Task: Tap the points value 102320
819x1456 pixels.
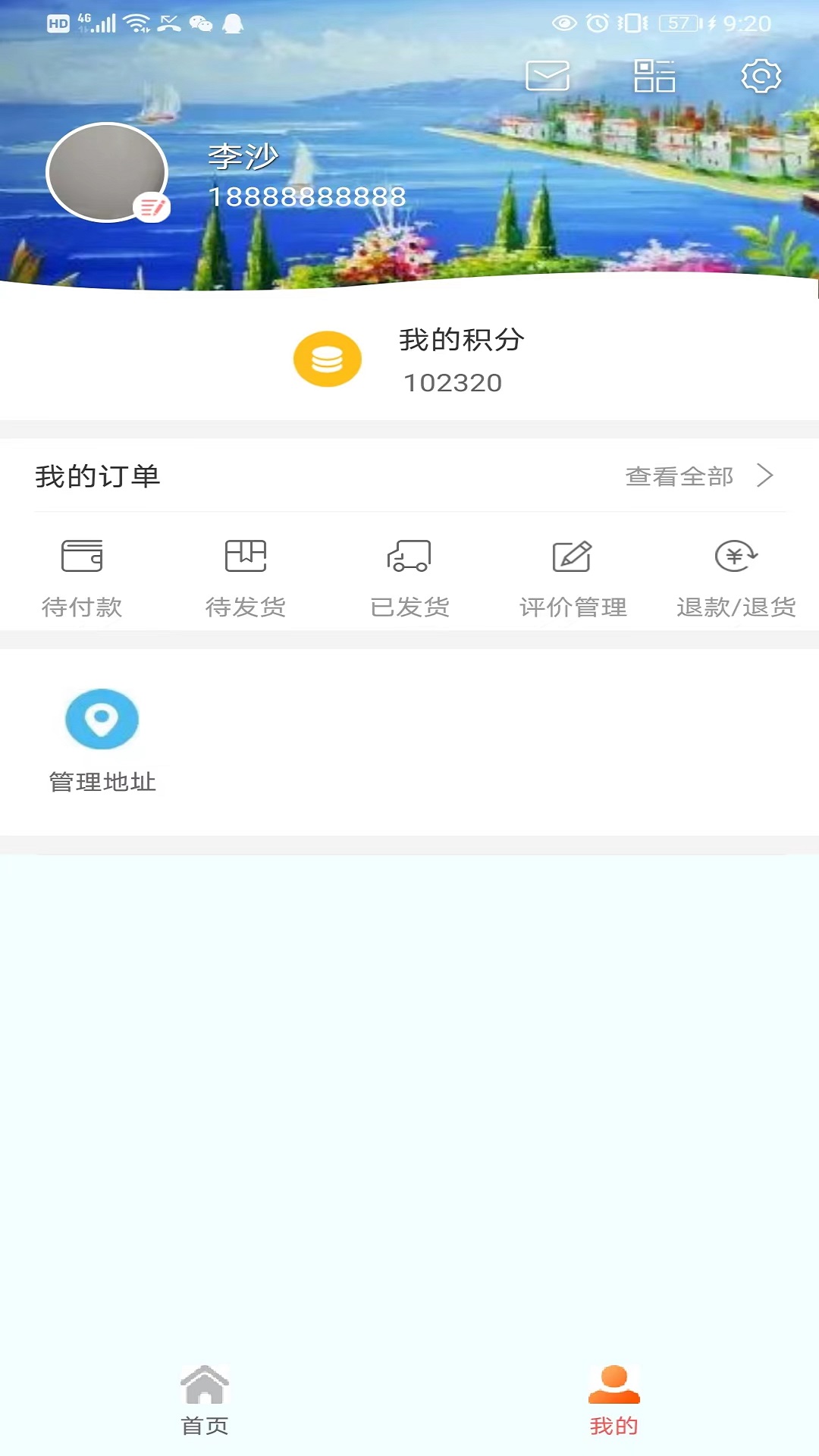Action: coord(452,383)
